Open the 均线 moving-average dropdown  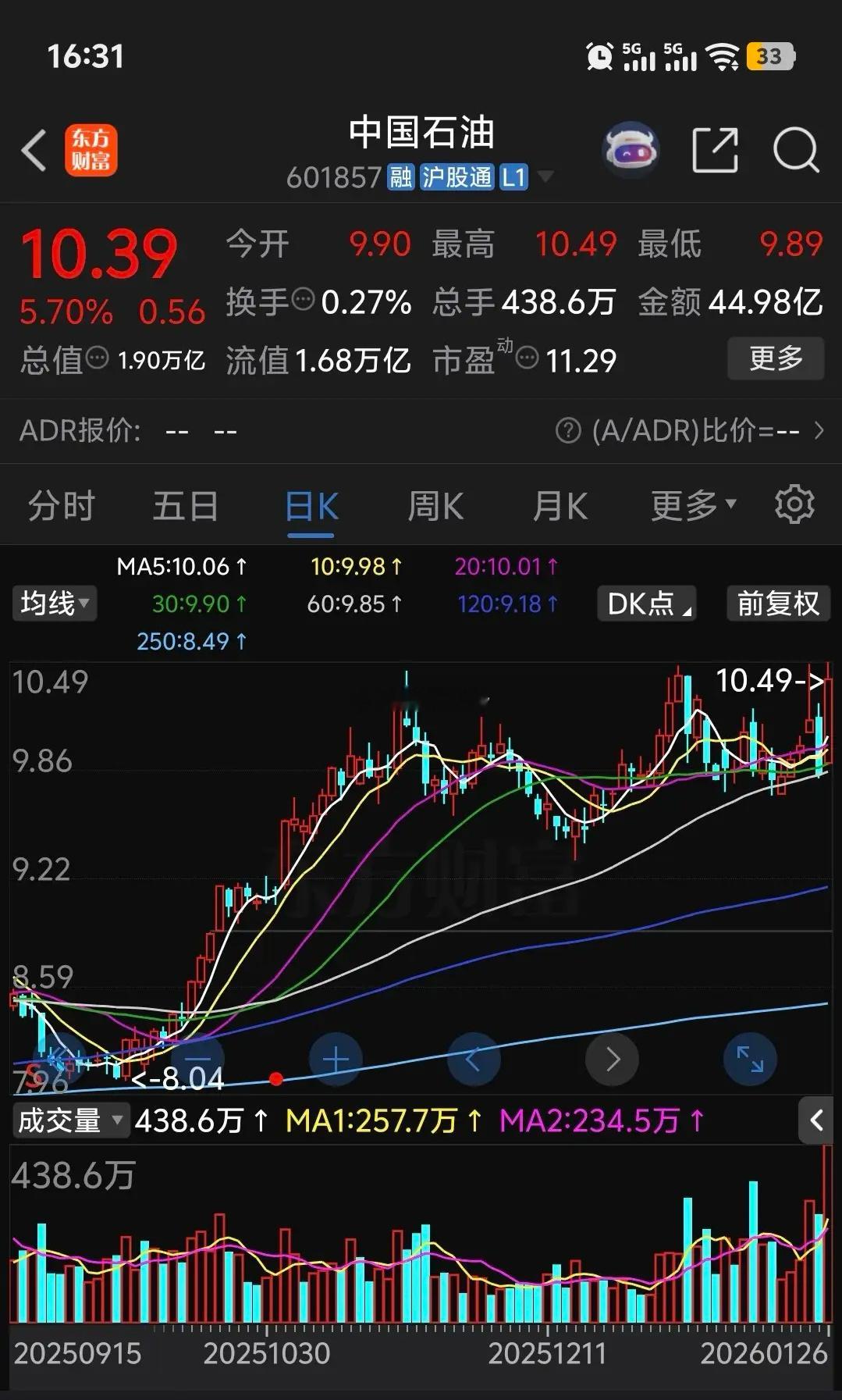(x=54, y=603)
